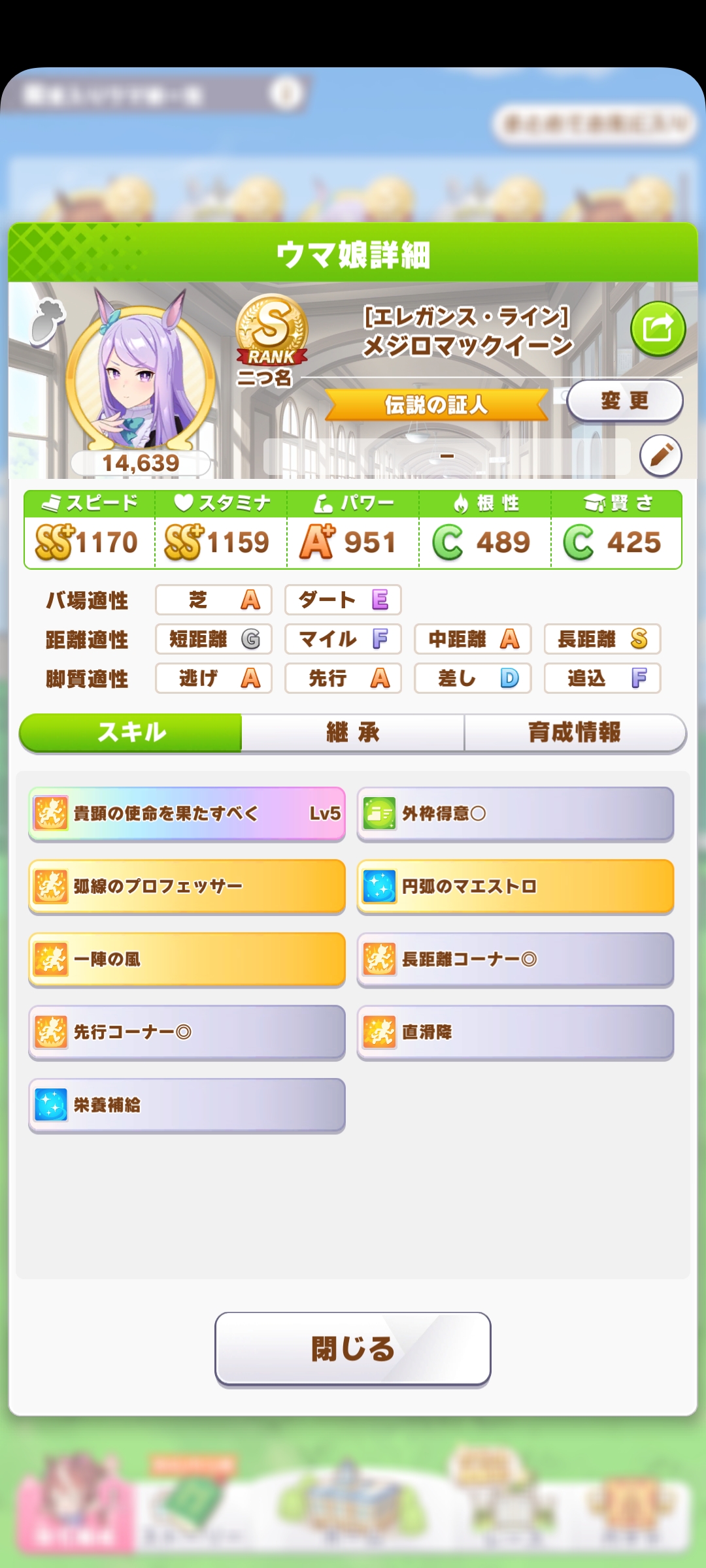Switch to the 継承 tab
Viewport: 706px width, 1568px height.
click(x=353, y=732)
